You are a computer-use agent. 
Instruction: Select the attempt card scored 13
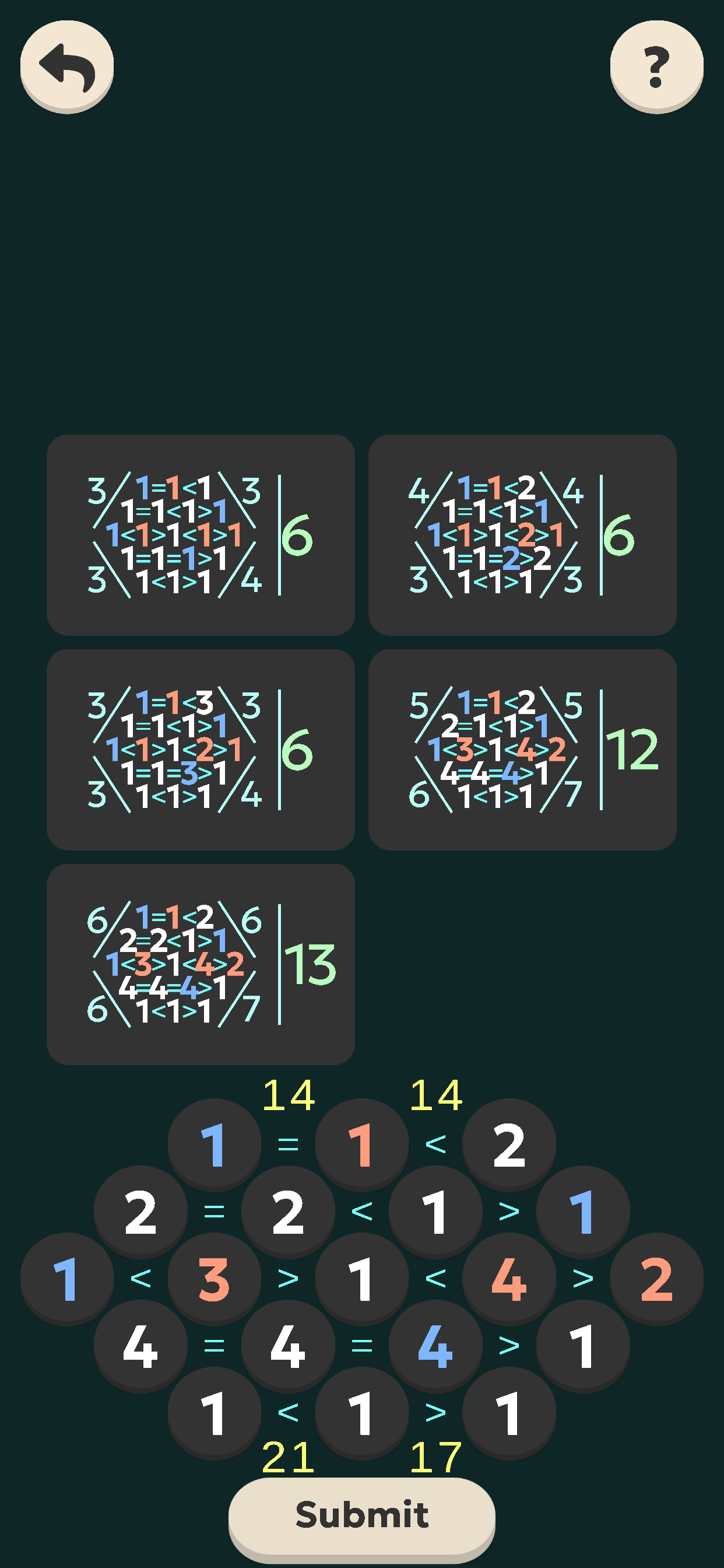(x=201, y=964)
